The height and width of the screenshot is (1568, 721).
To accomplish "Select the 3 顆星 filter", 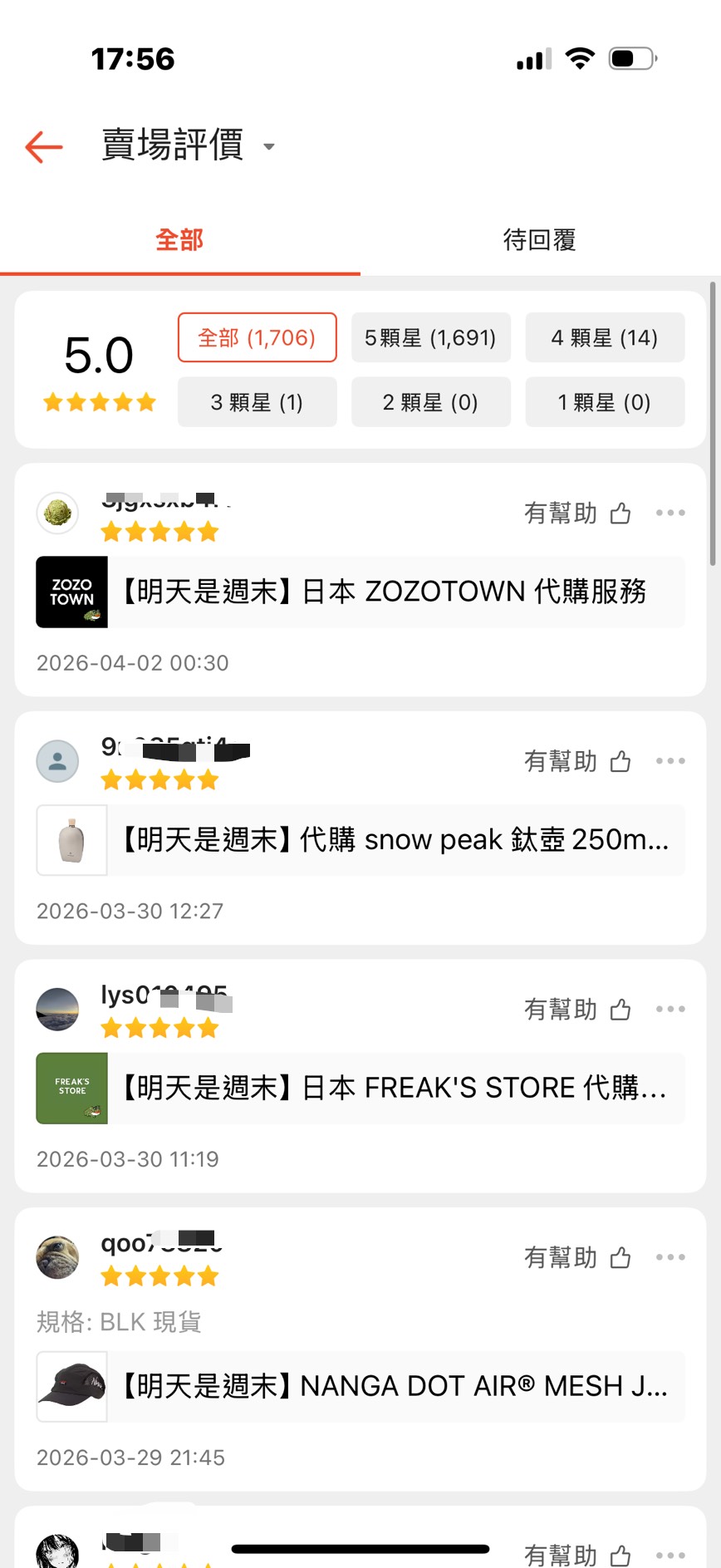I will [257, 401].
